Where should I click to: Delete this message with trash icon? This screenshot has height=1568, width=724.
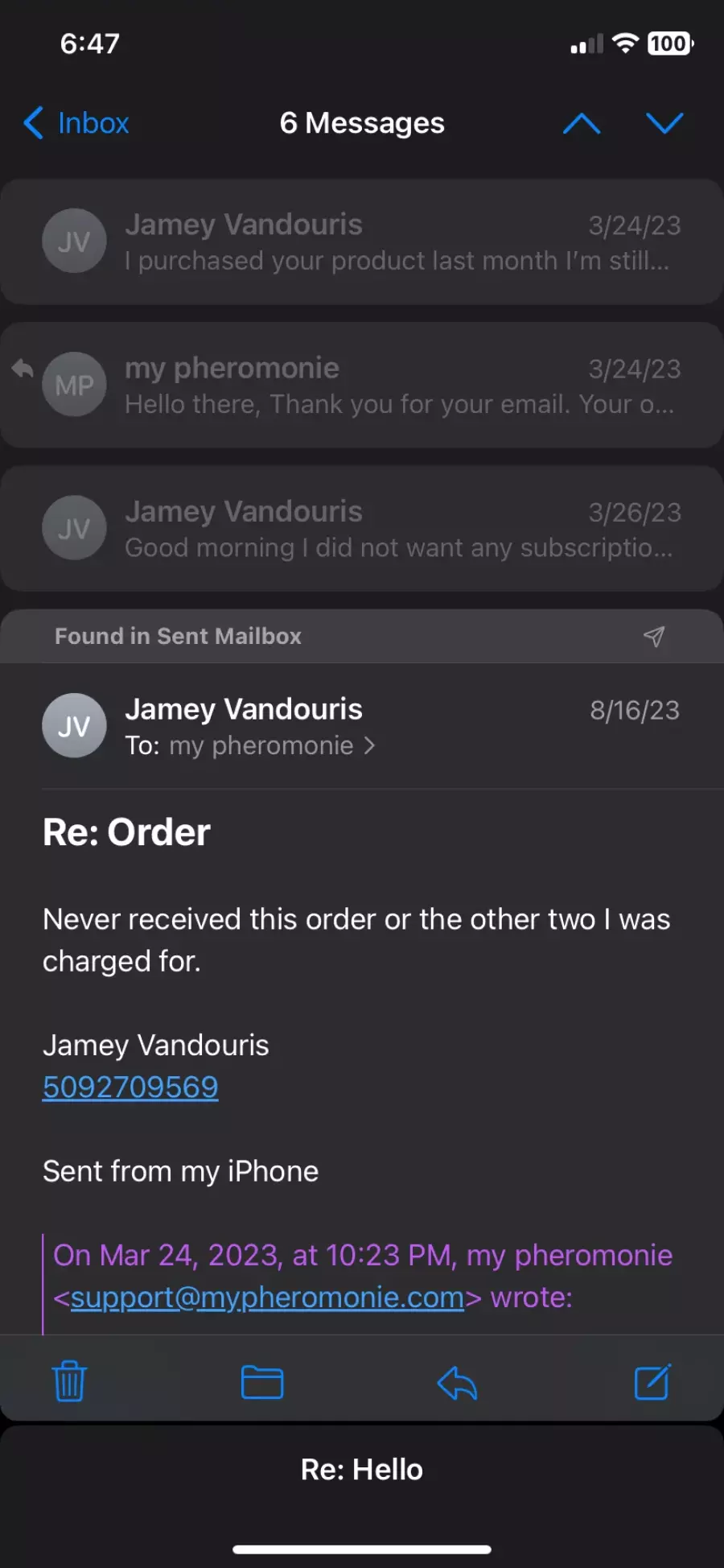[x=70, y=1381]
